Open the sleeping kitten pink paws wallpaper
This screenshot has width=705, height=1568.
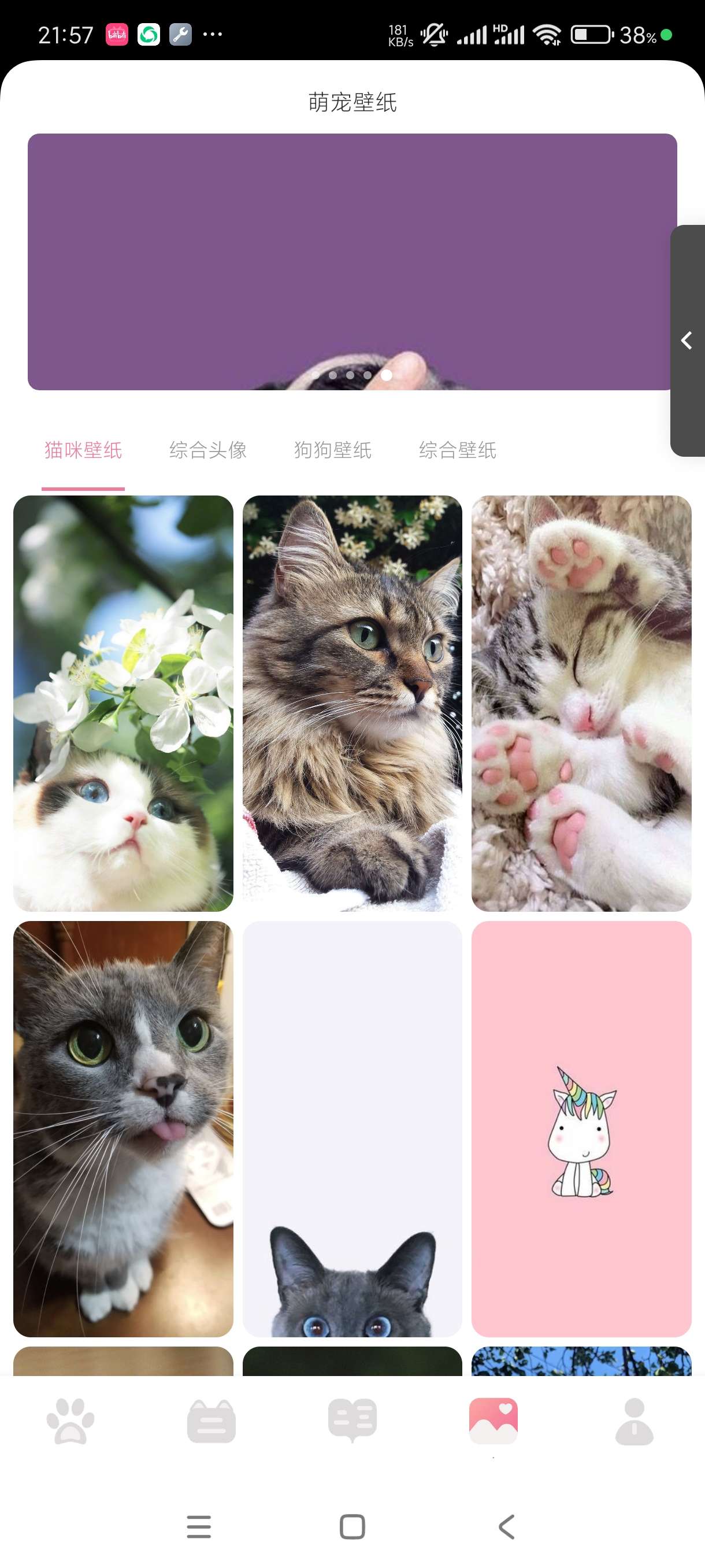pos(581,703)
